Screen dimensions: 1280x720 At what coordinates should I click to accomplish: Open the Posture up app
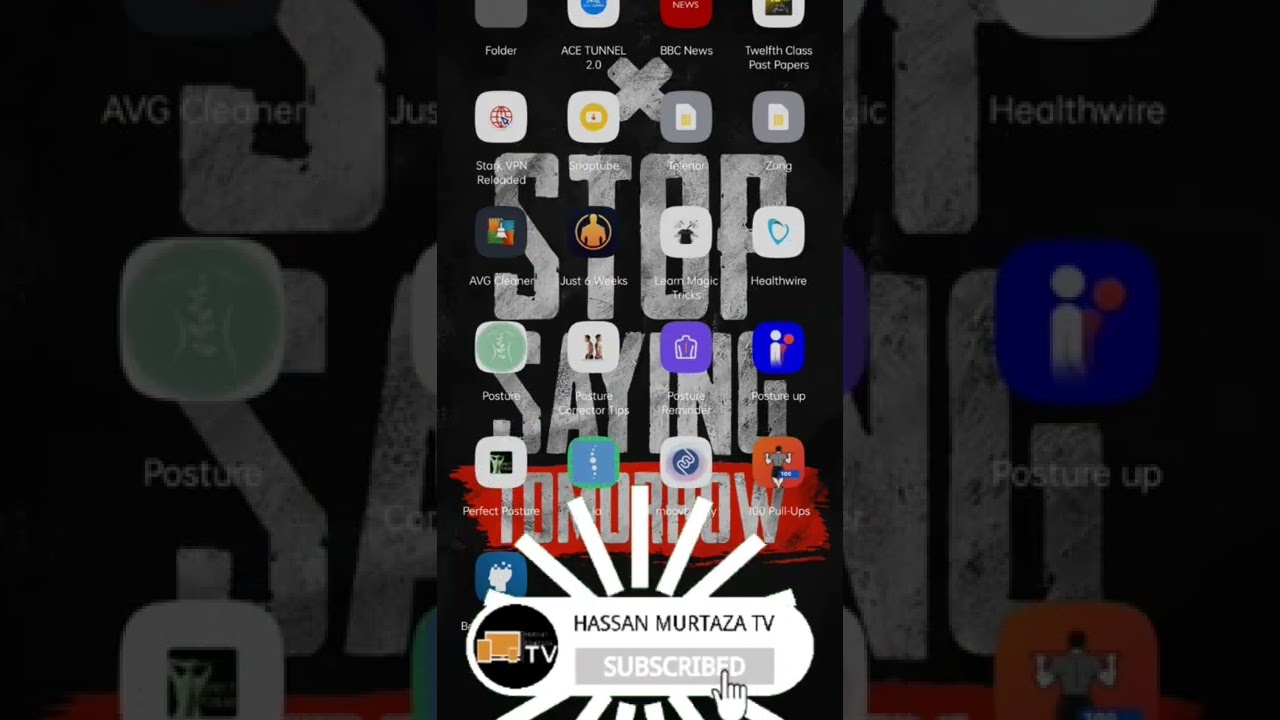coord(778,348)
